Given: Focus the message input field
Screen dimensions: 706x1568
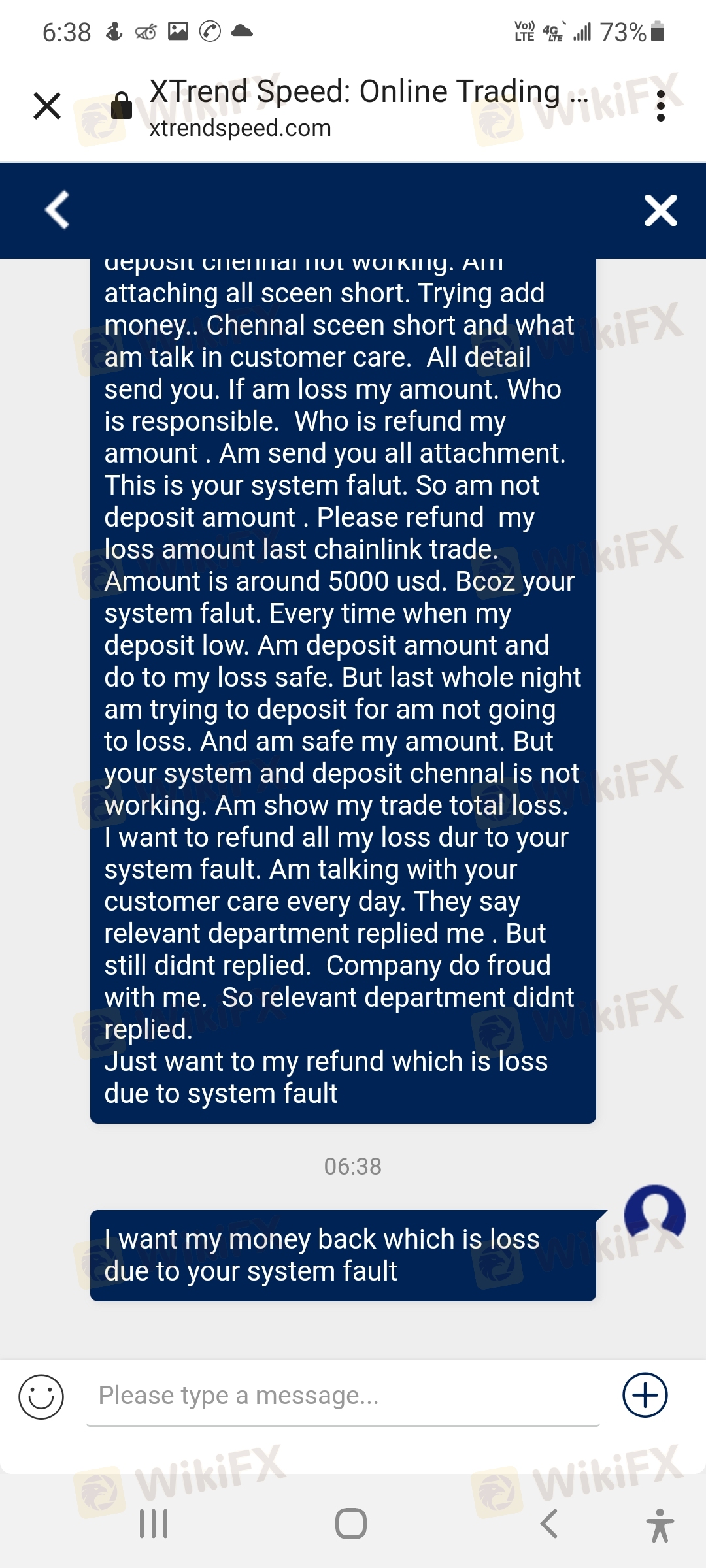Looking at the screenshot, I should 343,1396.
